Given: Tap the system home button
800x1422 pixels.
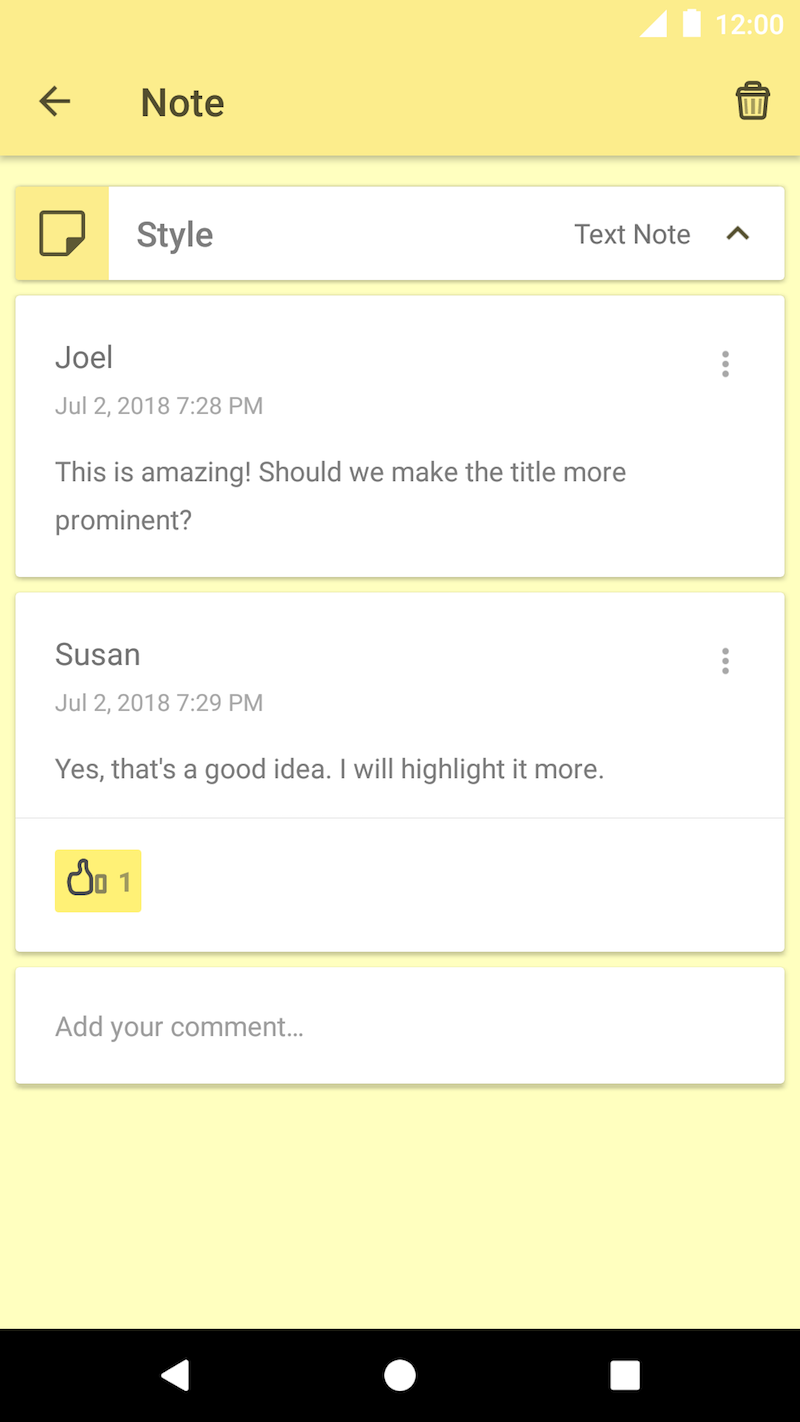Looking at the screenshot, I should point(400,1375).
